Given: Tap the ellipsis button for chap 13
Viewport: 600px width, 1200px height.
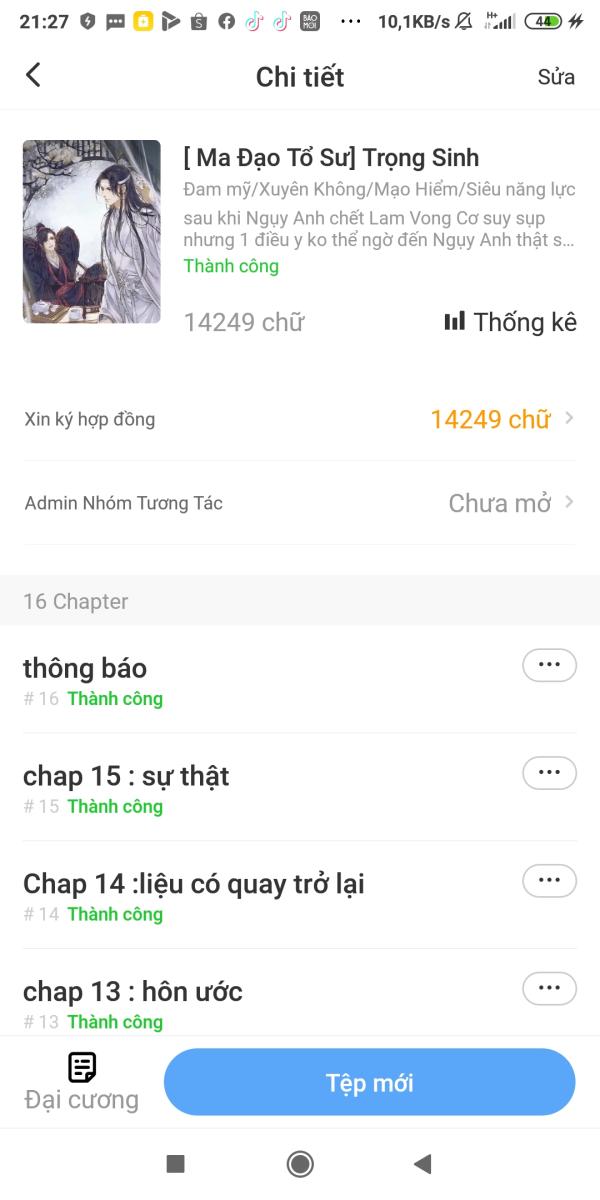Looking at the screenshot, I should (549, 989).
